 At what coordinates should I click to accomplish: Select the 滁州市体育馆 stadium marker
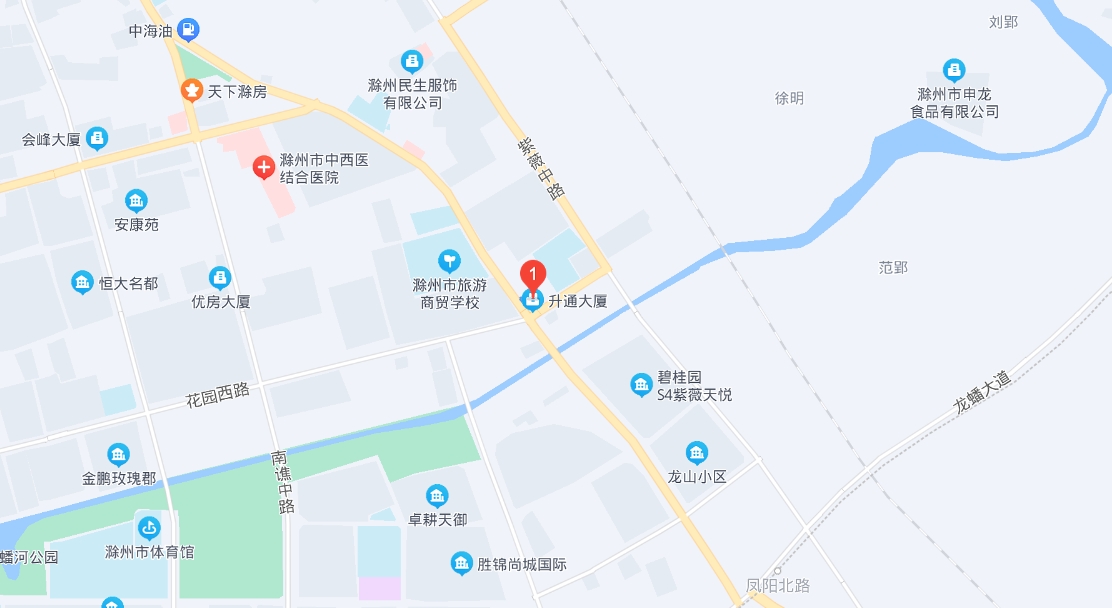click(149, 527)
